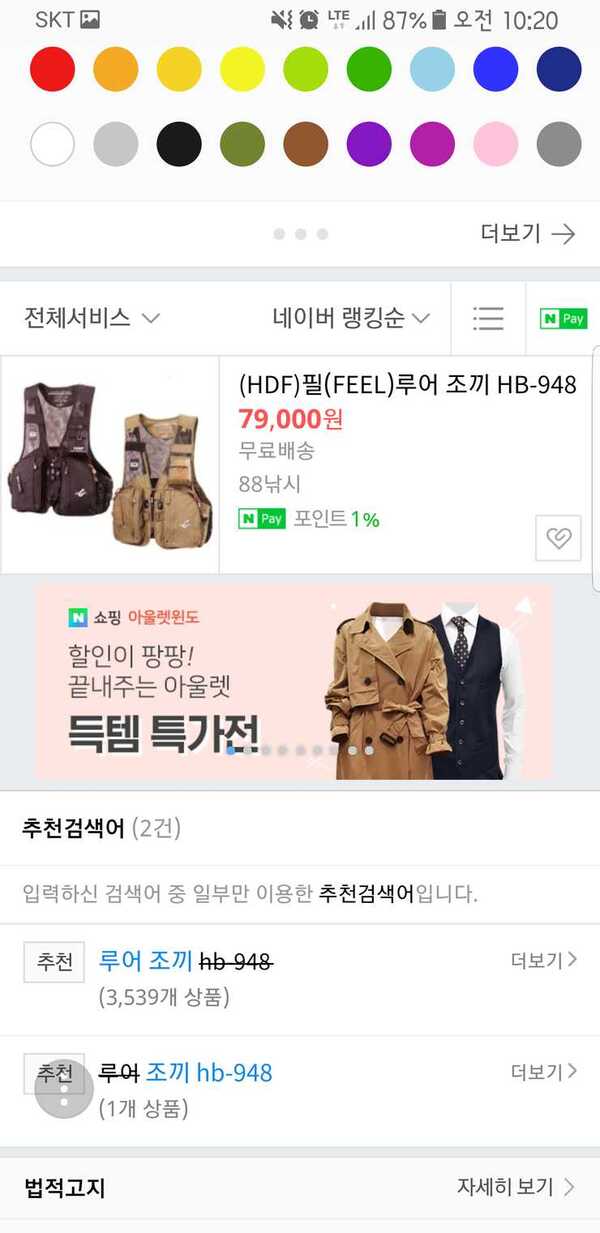Open the 필(FEEL)루어 조끼 HB-948 product
600x1233 pixels.
[x=408, y=385]
